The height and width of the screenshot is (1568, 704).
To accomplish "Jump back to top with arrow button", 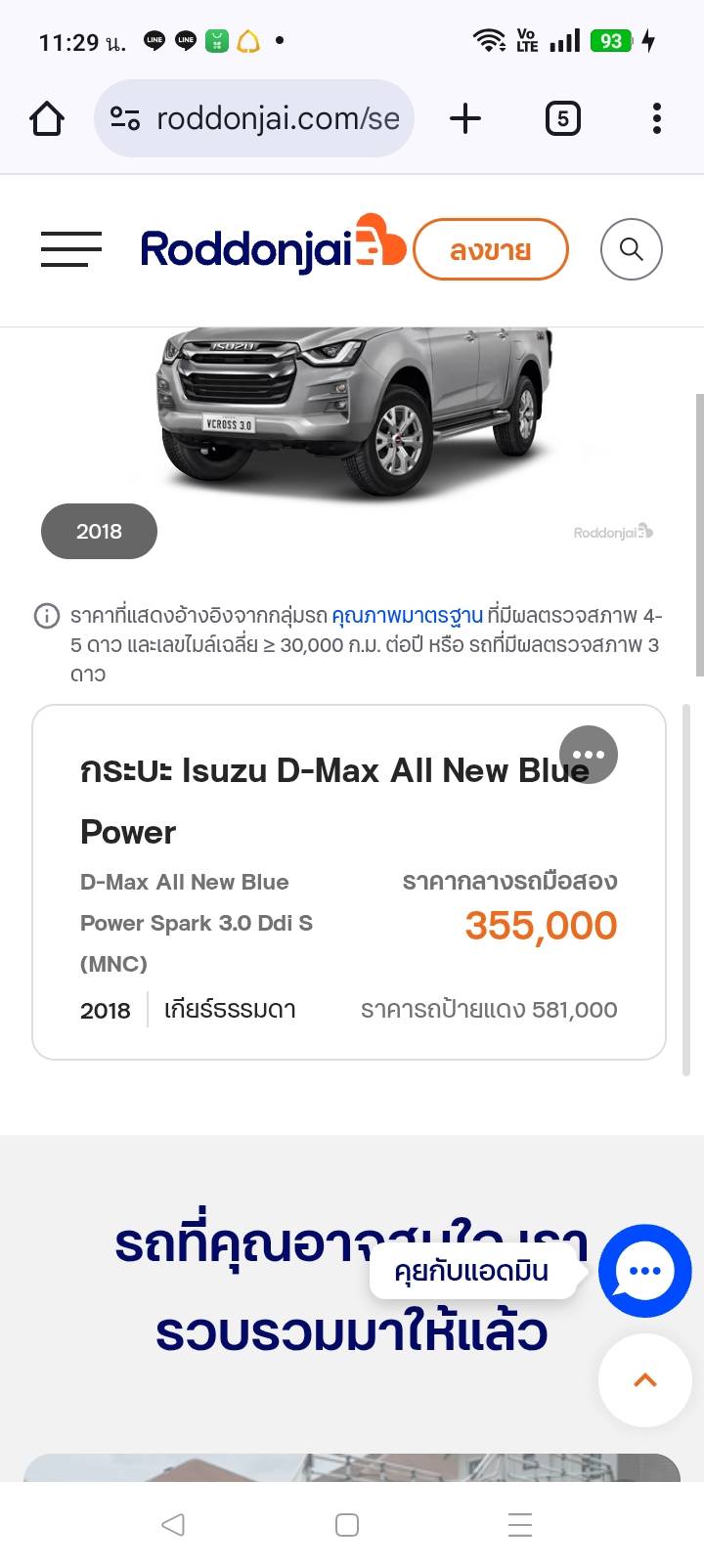I will coord(644,1380).
